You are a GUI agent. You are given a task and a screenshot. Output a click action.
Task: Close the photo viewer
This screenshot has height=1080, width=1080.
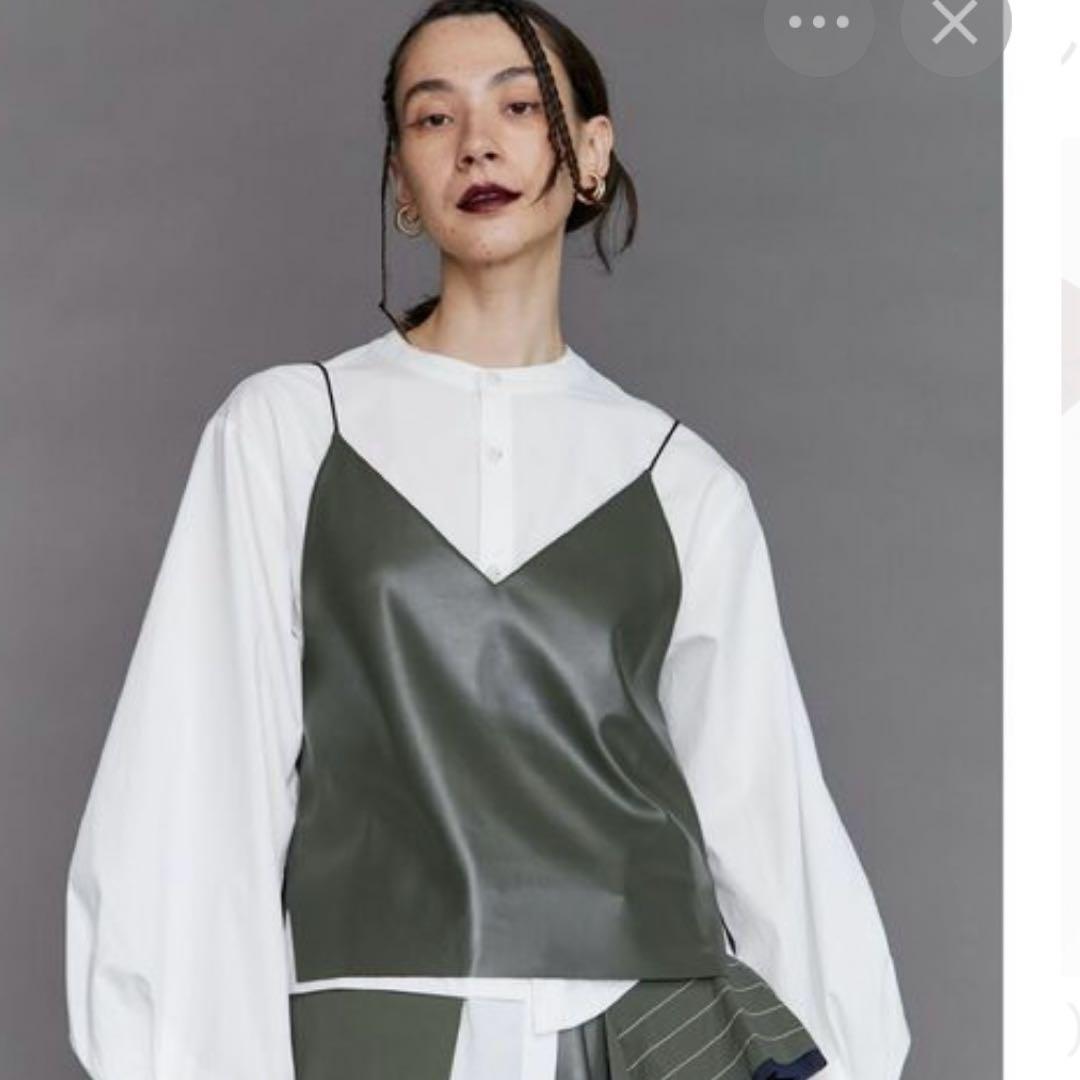pyautogui.click(x=954, y=23)
